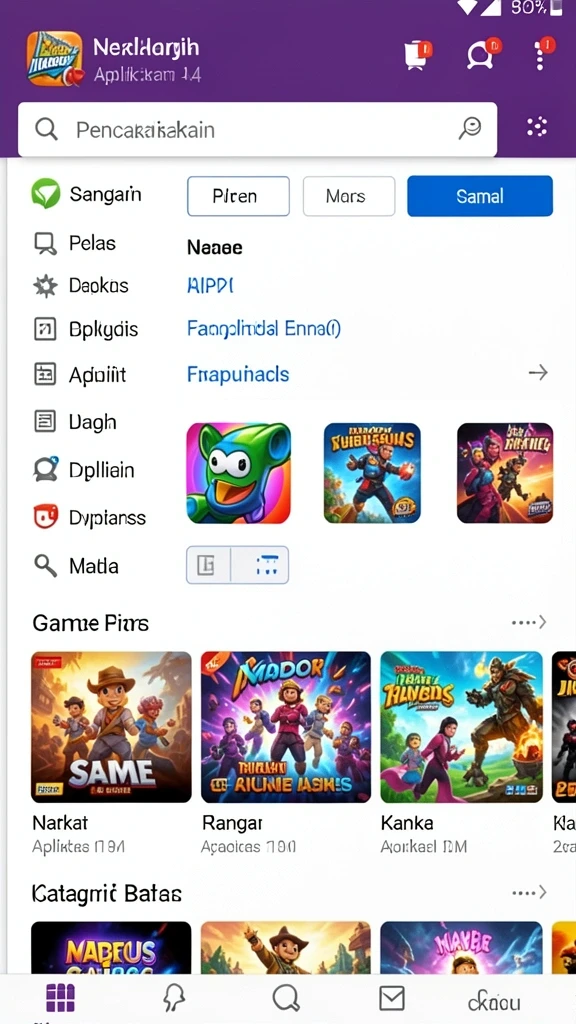Open the Dyplanss menu row
Viewport: 576px width, 1024px height.
(89, 518)
